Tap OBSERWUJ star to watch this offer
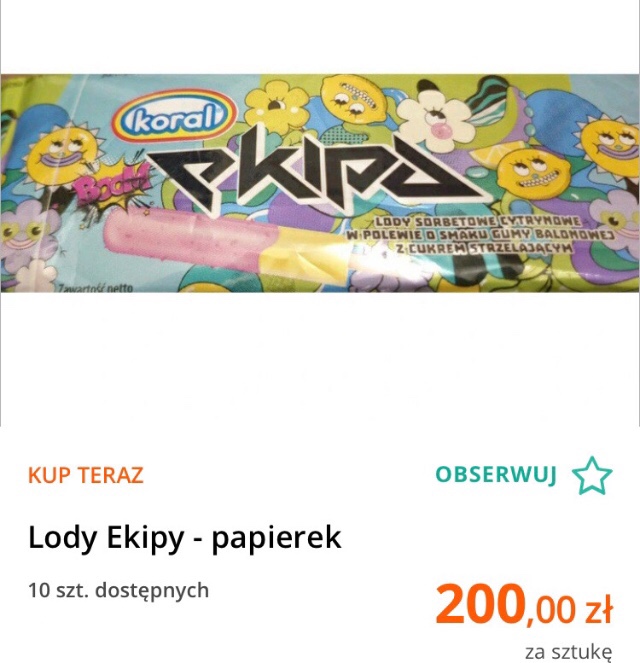 591,476
